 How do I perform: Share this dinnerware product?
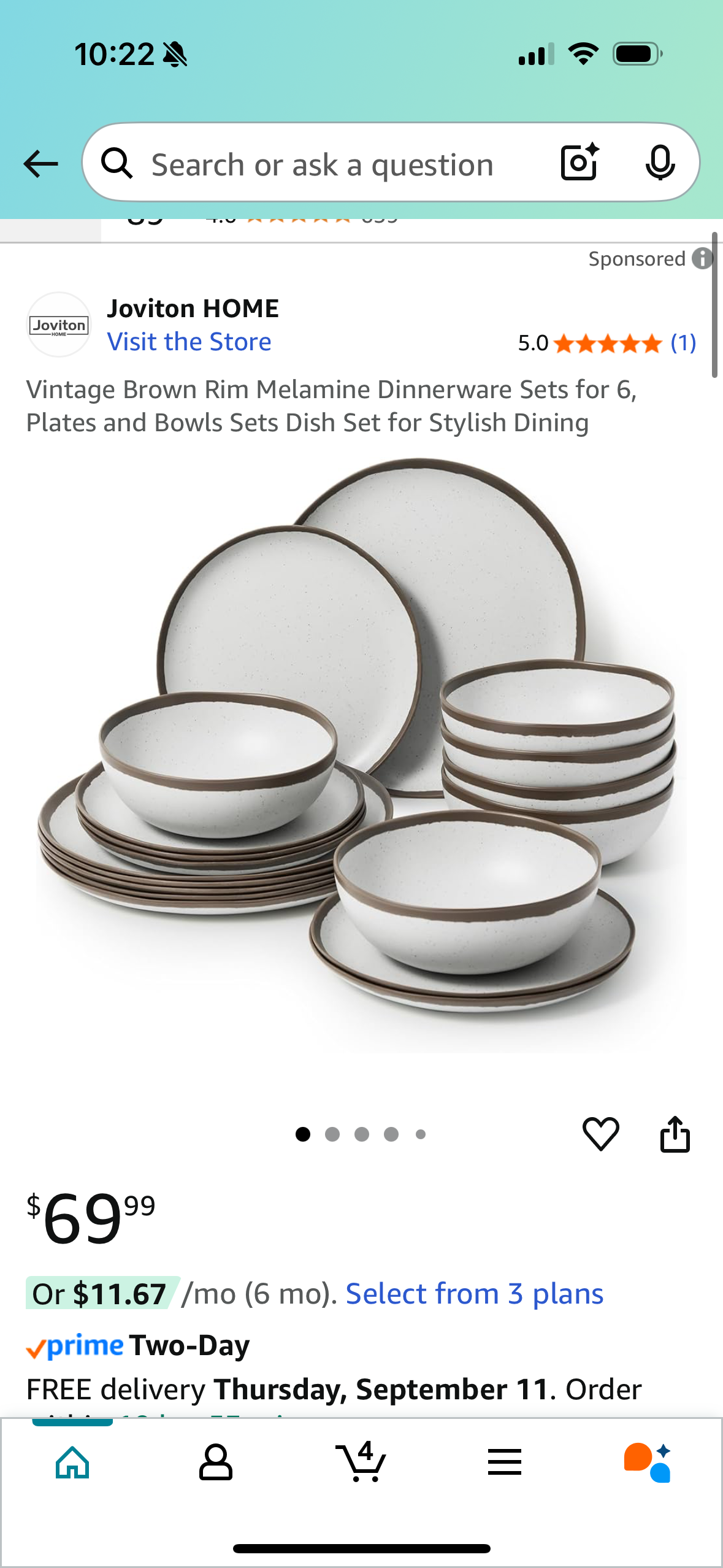(675, 1134)
